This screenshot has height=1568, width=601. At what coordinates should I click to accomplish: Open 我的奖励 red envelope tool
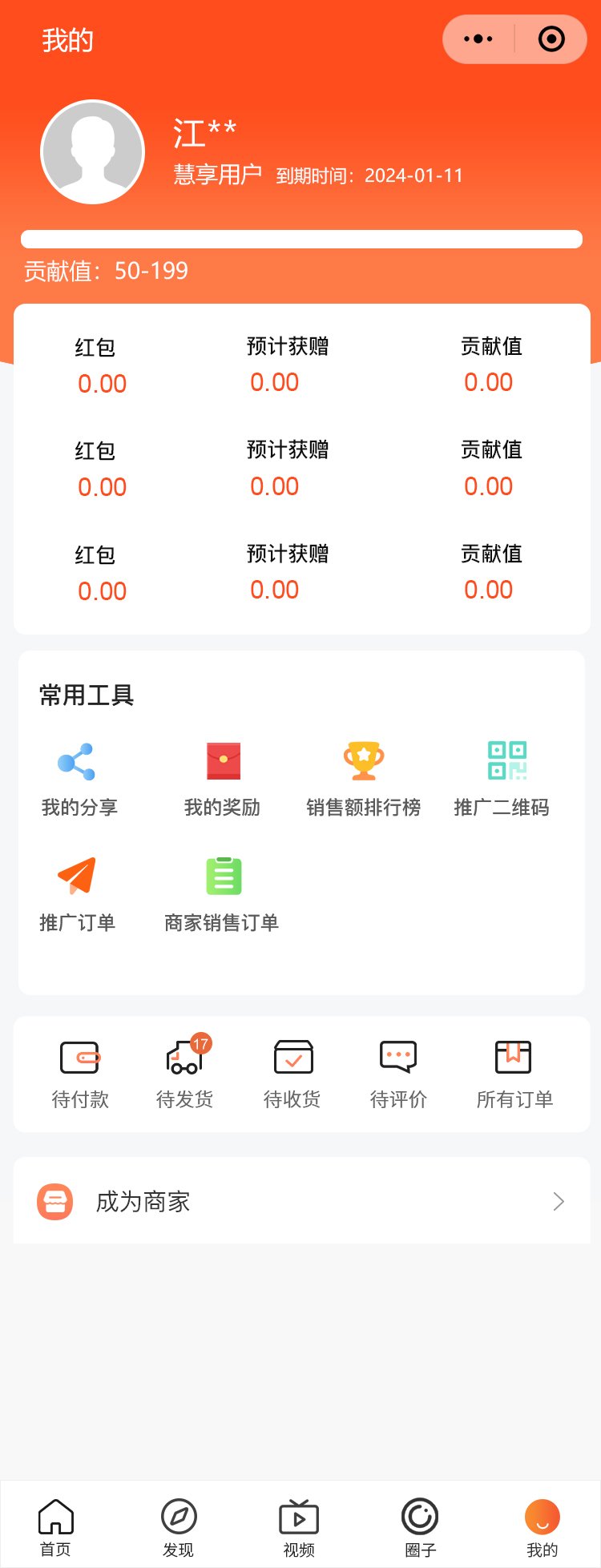click(223, 779)
